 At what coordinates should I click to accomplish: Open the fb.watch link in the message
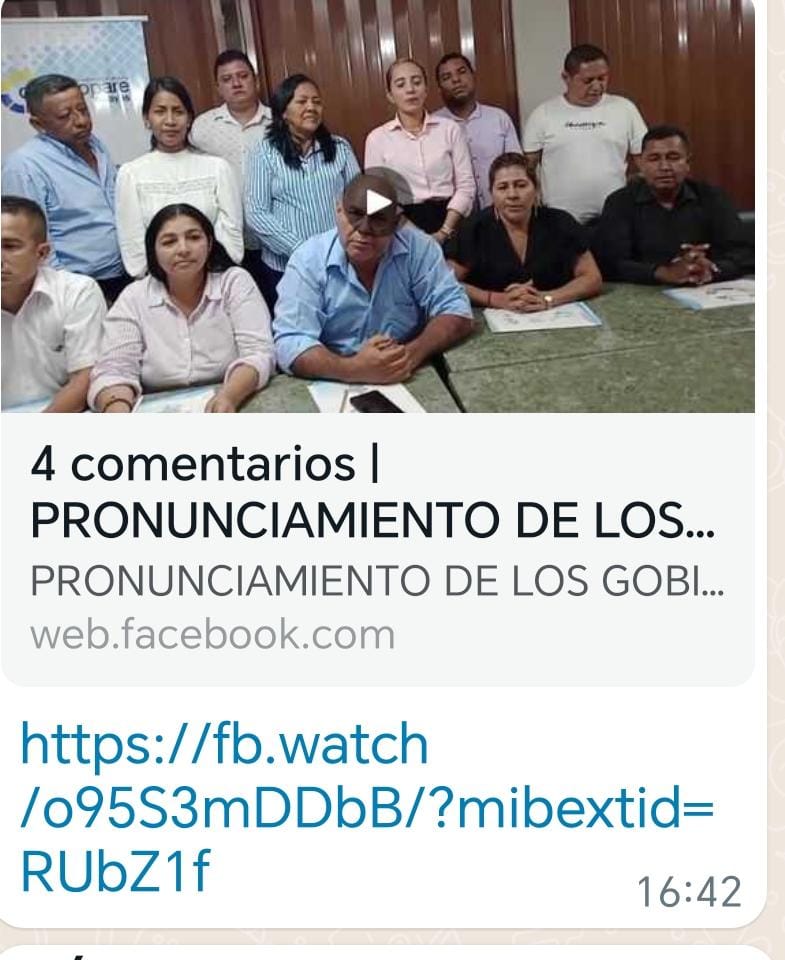pos(366,808)
